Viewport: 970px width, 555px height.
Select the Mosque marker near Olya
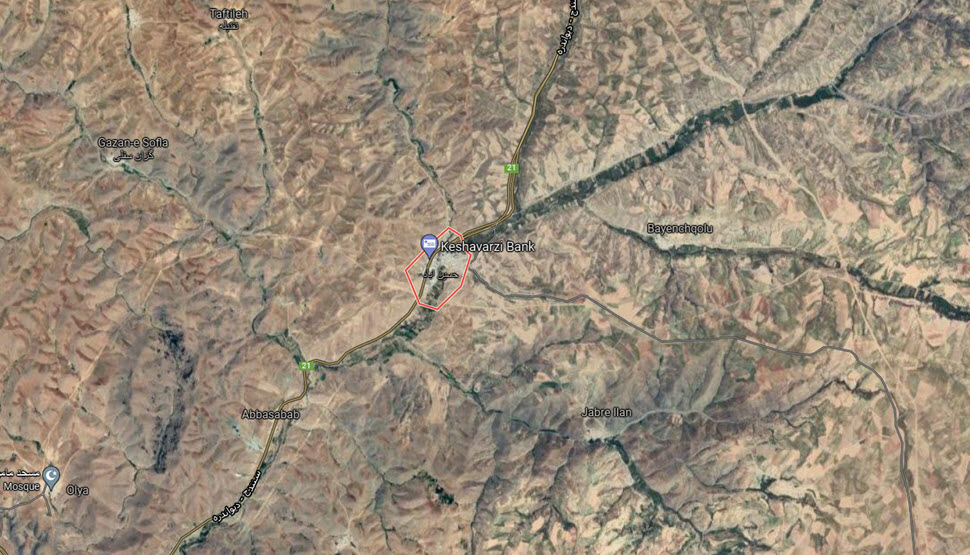click(x=51, y=476)
